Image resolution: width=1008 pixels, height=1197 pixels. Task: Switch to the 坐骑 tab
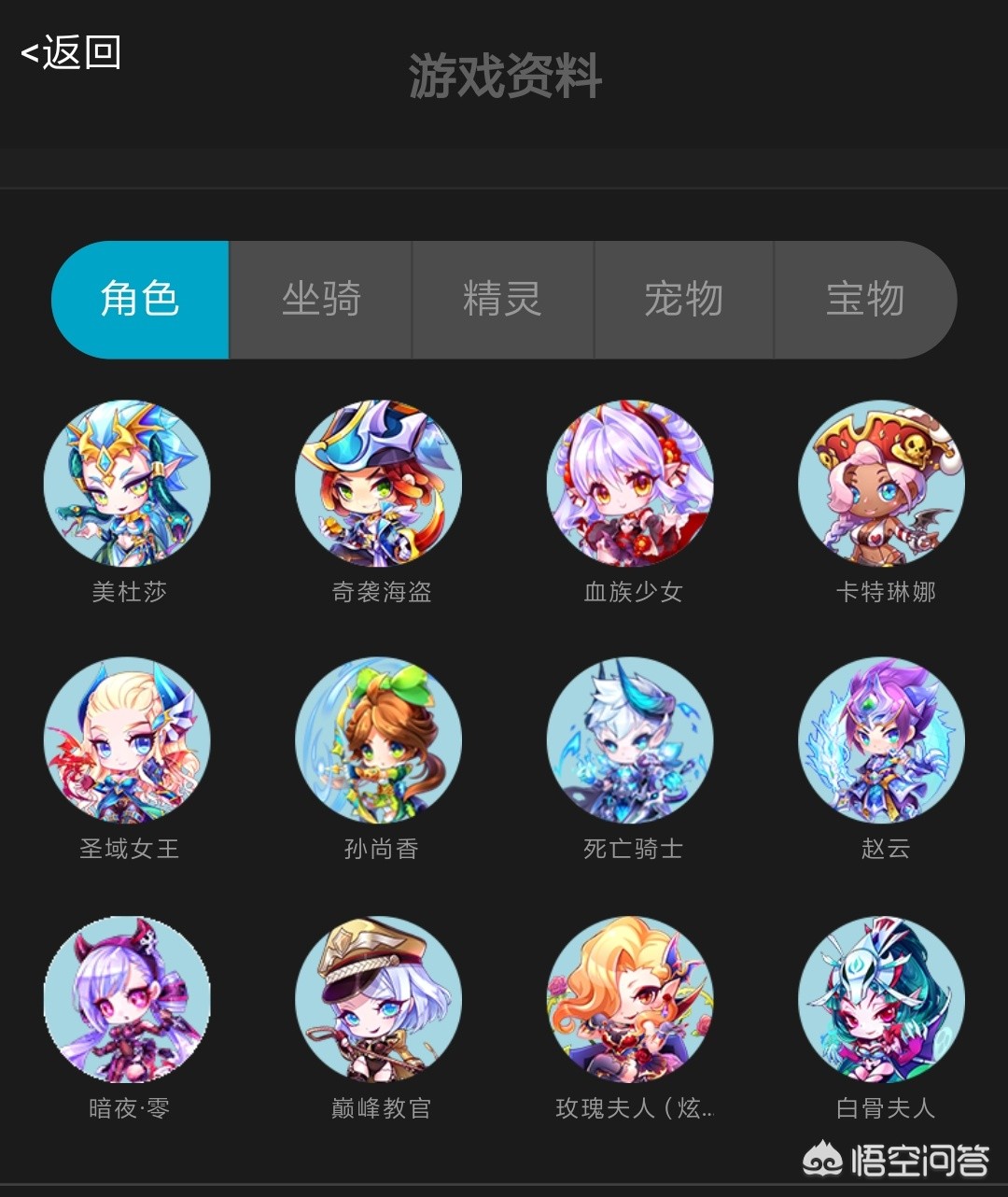pyautogui.click(x=321, y=300)
